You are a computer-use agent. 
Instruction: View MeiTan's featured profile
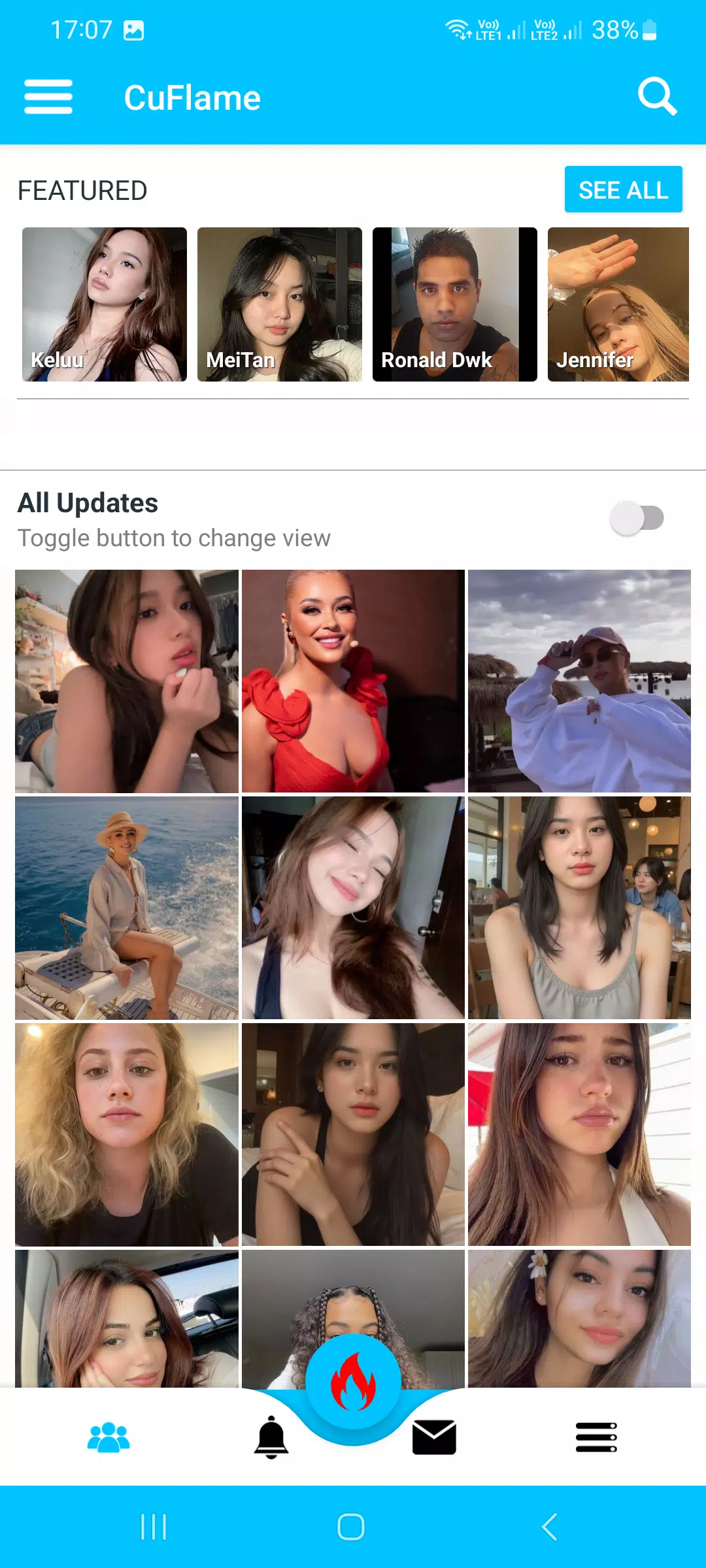(280, 304)
